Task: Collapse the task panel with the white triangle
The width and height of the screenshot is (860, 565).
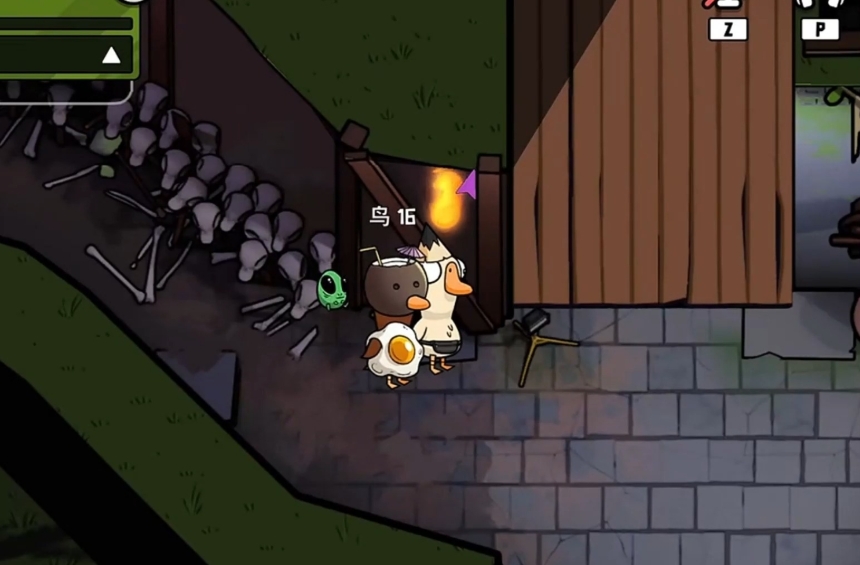Action: click(x=111, y=55)
